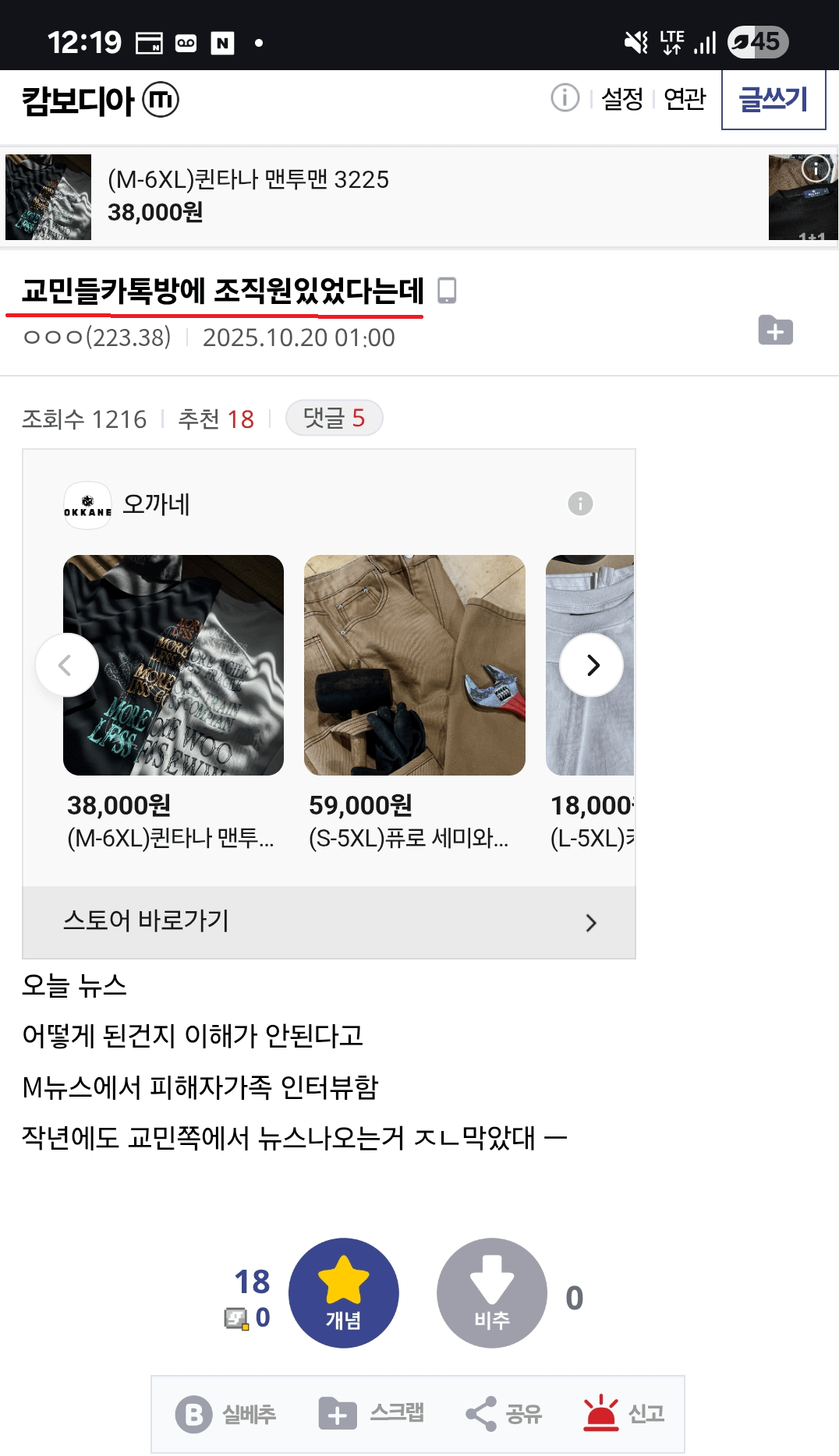Recommend post for 실베추
Image resolution: width=839 pixels, height=1456 pixels.
pyautogui.click(x=227, y=1413)
